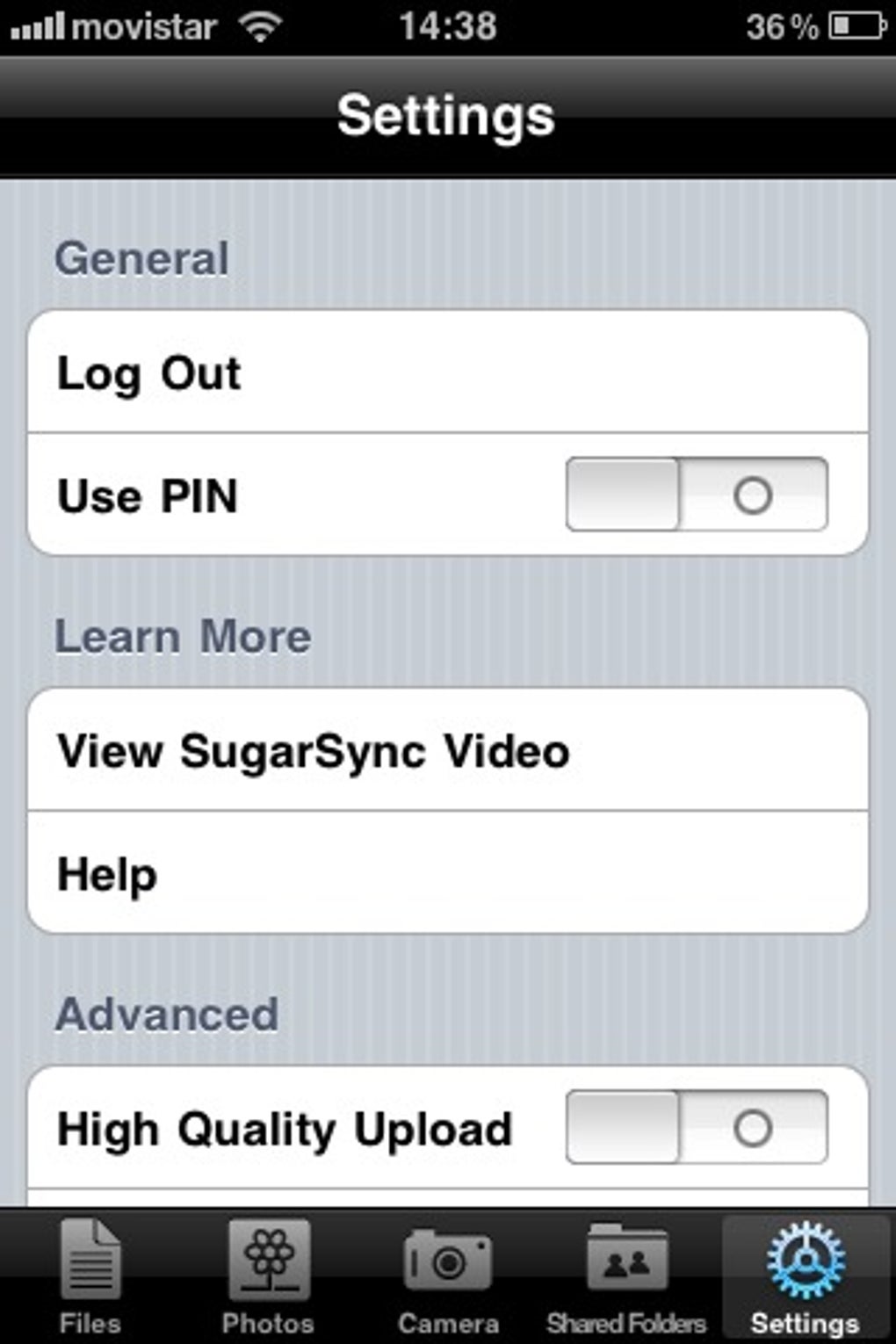
Task: Open Shared Folders folder icon
Action: tap(625, 1261)
